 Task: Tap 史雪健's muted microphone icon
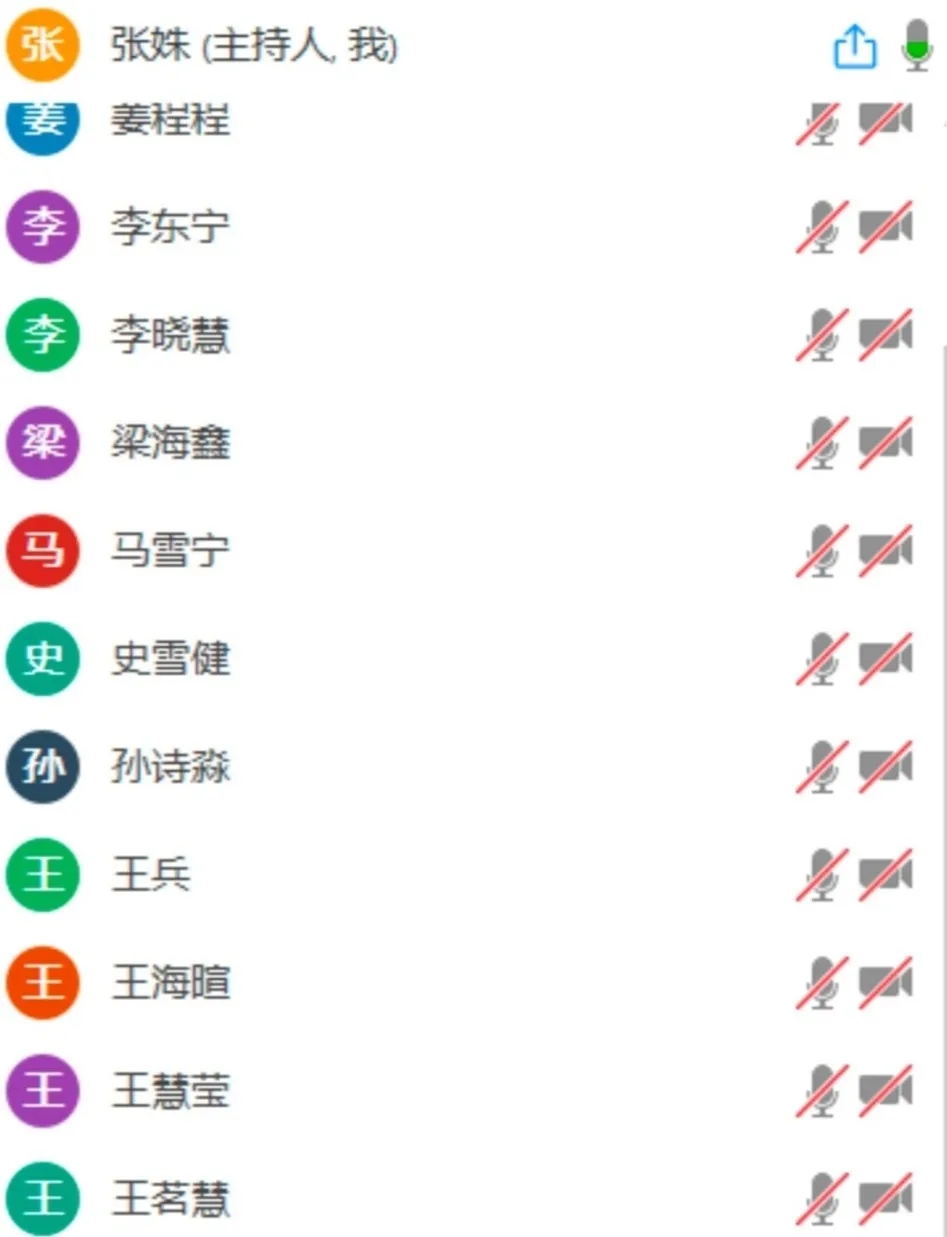[x=822, y=659]
